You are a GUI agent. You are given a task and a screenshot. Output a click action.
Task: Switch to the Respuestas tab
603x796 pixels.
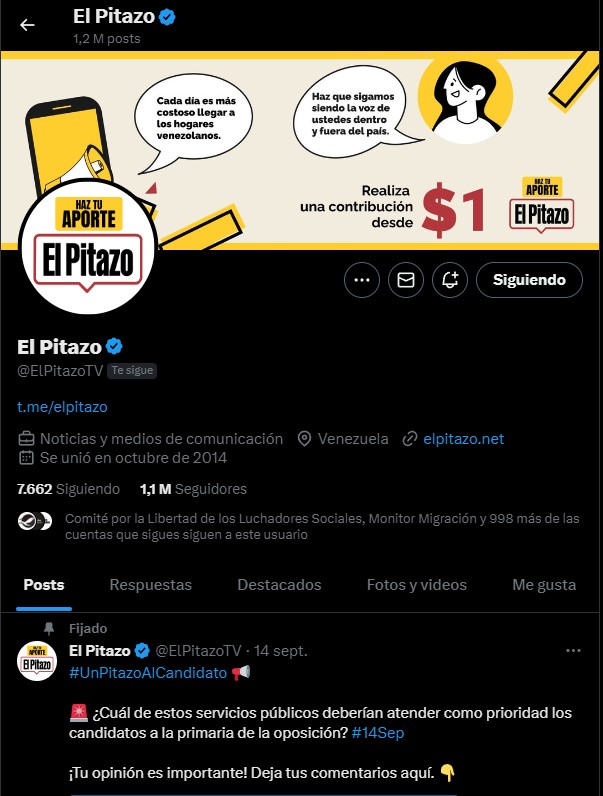pyautogui.click(x=150, y=585)
